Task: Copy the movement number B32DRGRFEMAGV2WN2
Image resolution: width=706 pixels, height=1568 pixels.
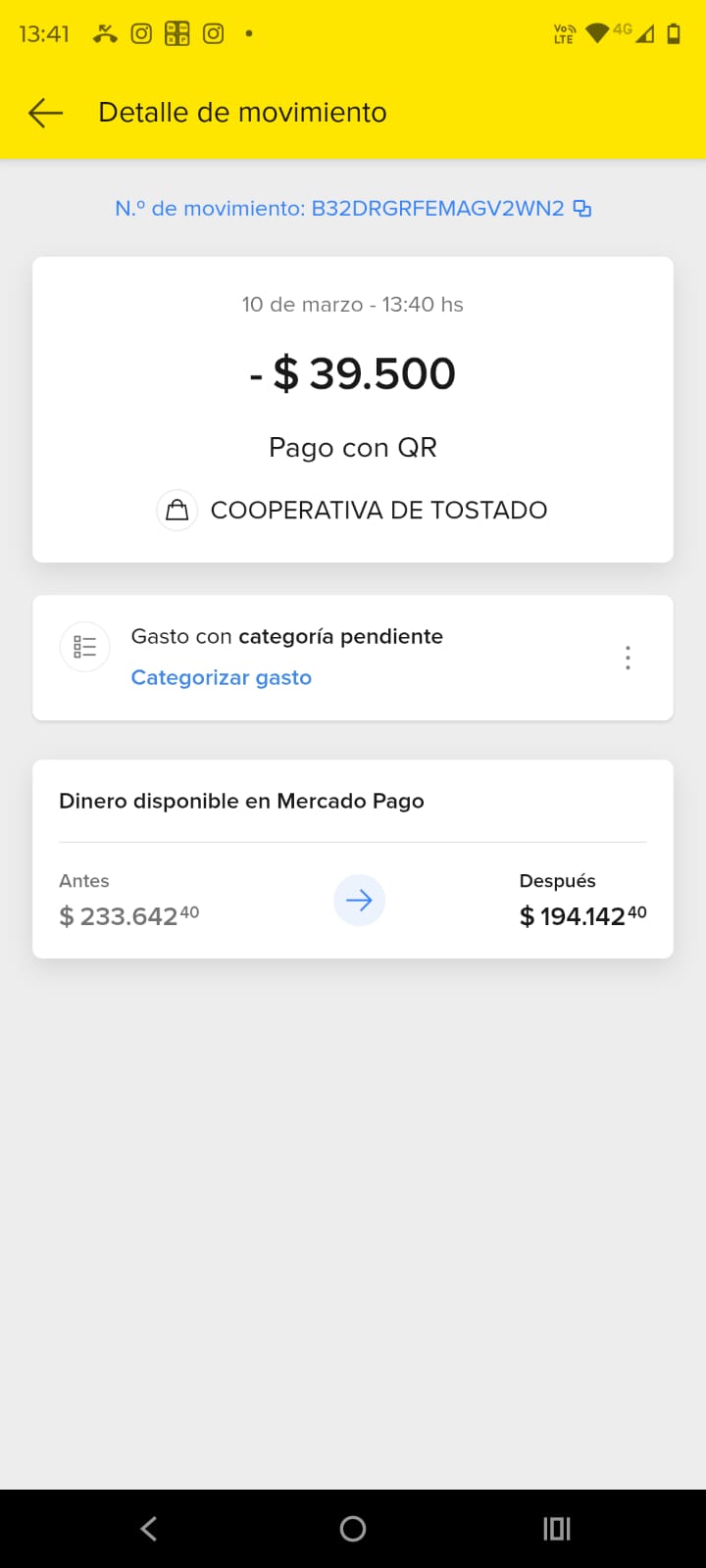Action: 582,208
